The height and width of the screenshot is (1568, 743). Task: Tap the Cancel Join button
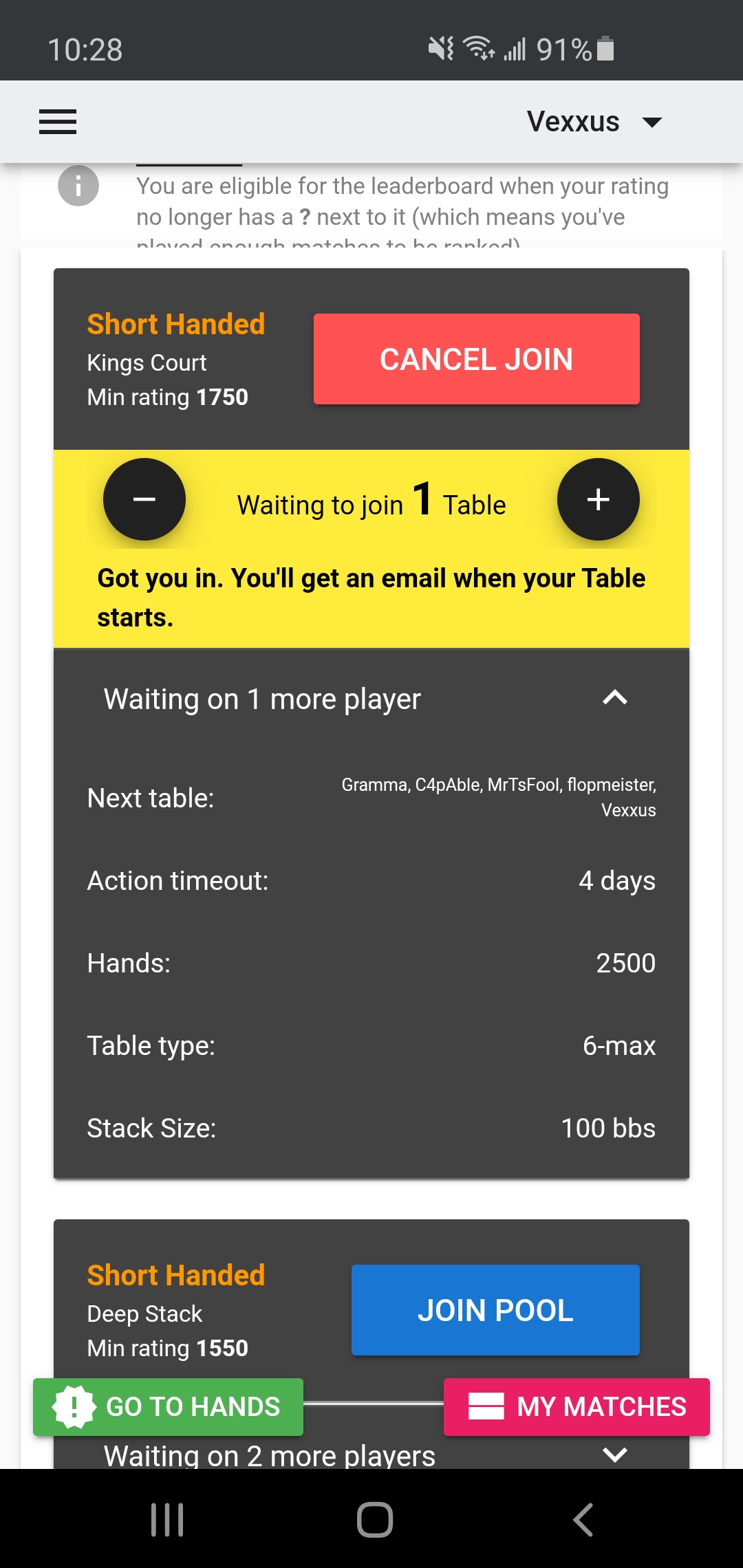click(477, 359)
